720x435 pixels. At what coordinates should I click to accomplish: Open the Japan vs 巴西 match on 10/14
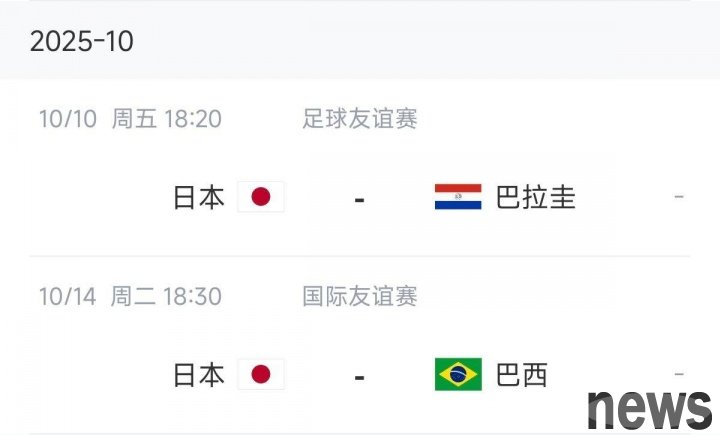coord(359,375)
